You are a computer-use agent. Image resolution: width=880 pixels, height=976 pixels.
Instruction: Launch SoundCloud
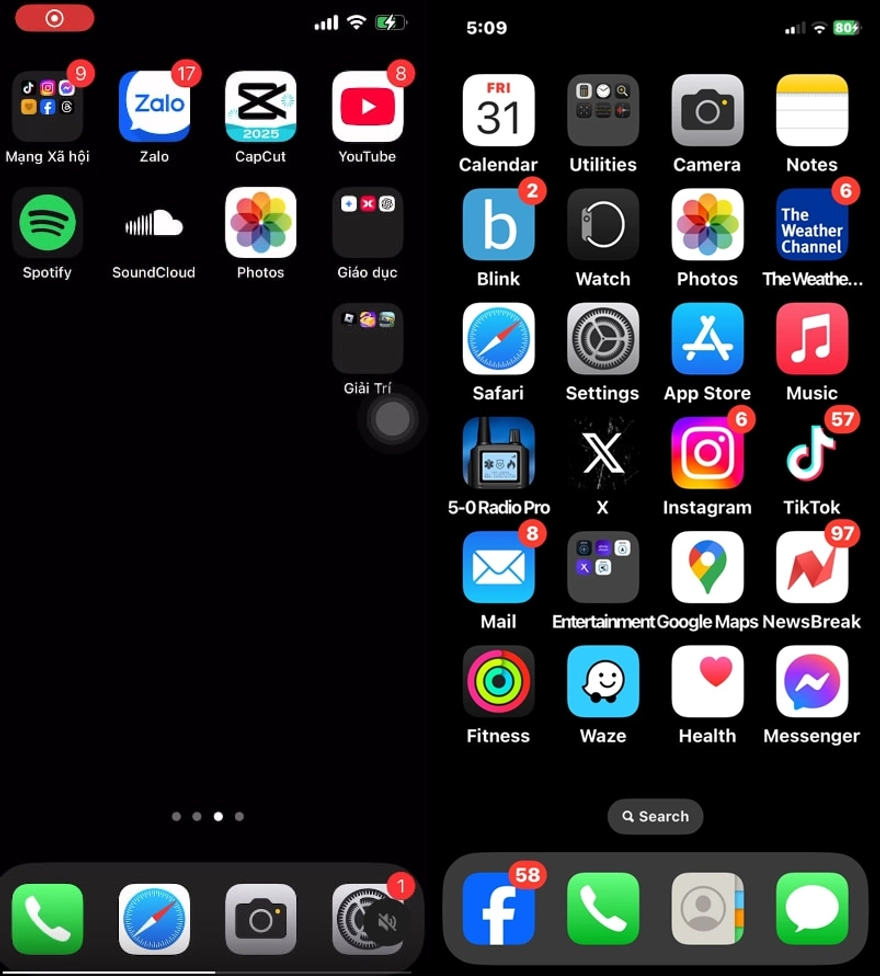154,224
